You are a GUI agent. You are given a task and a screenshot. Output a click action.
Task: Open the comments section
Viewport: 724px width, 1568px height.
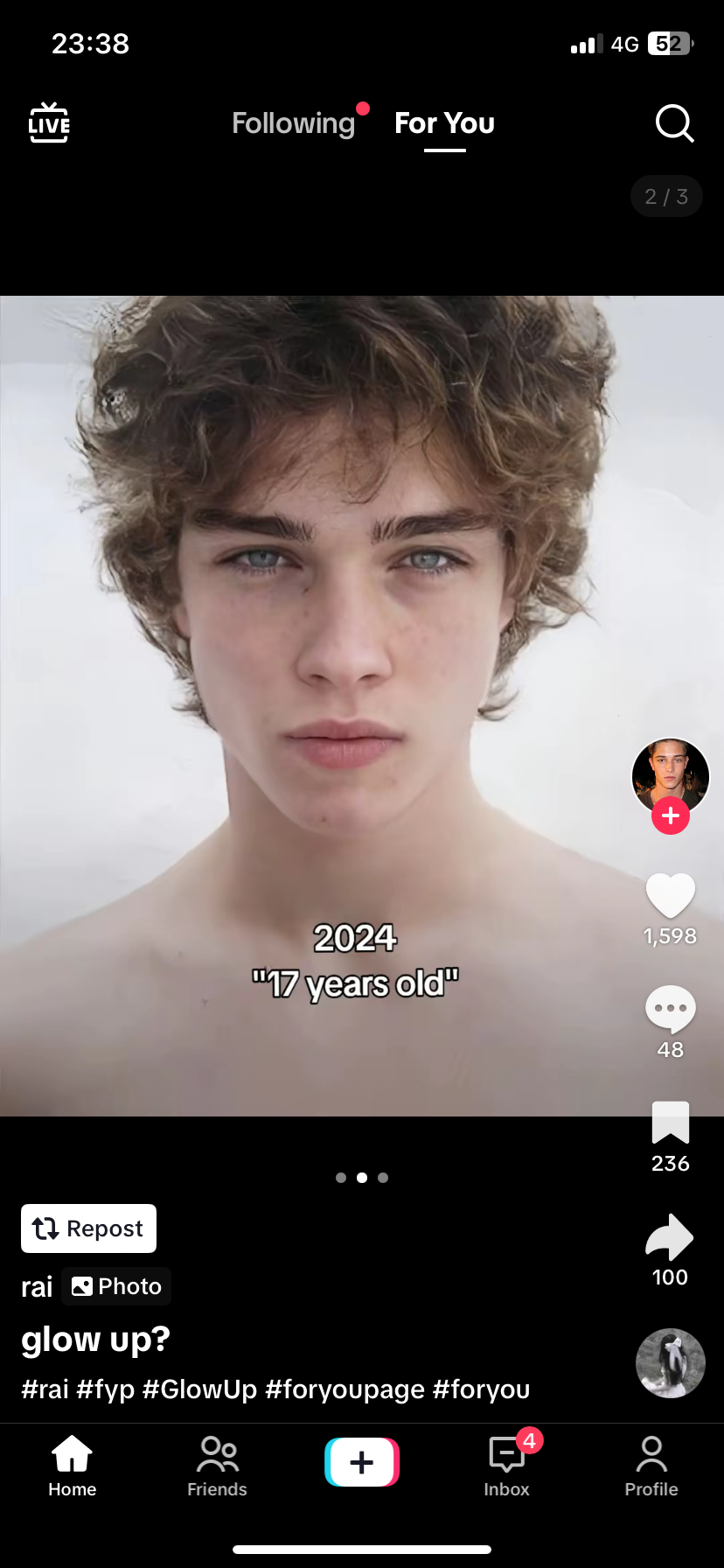[670, 1009]
